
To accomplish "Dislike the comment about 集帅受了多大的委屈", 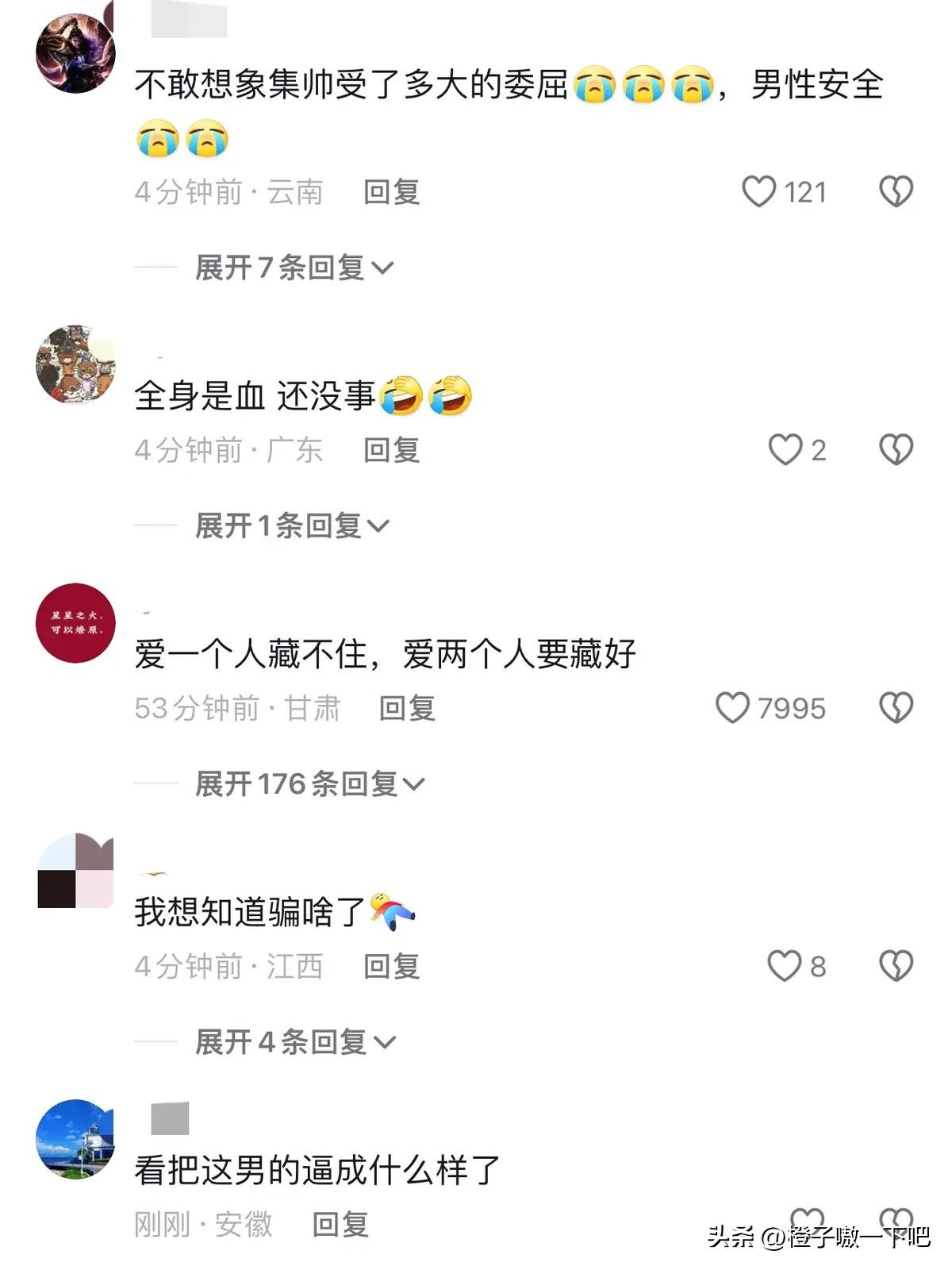I will click(896, 192).
